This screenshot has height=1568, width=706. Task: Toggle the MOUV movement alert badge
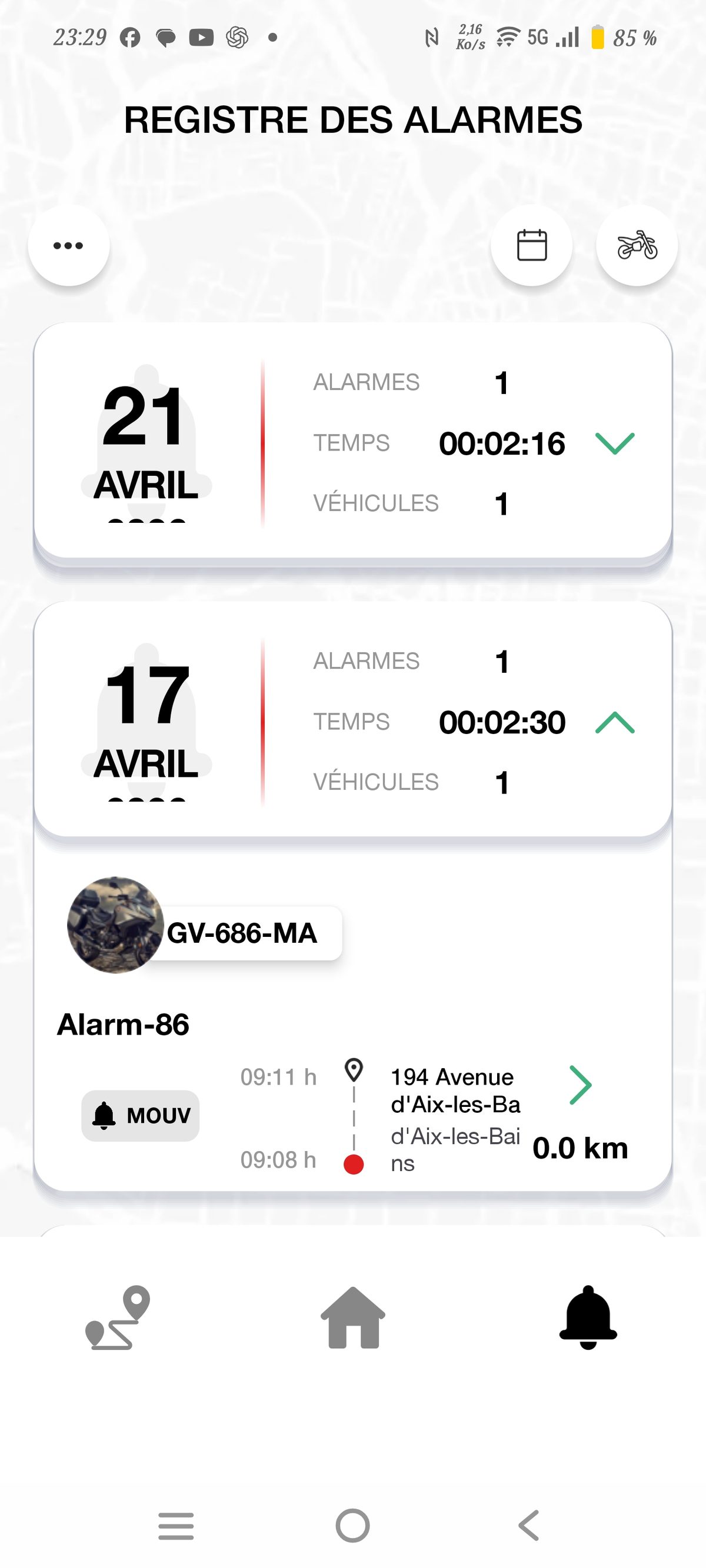point(139,1115)
